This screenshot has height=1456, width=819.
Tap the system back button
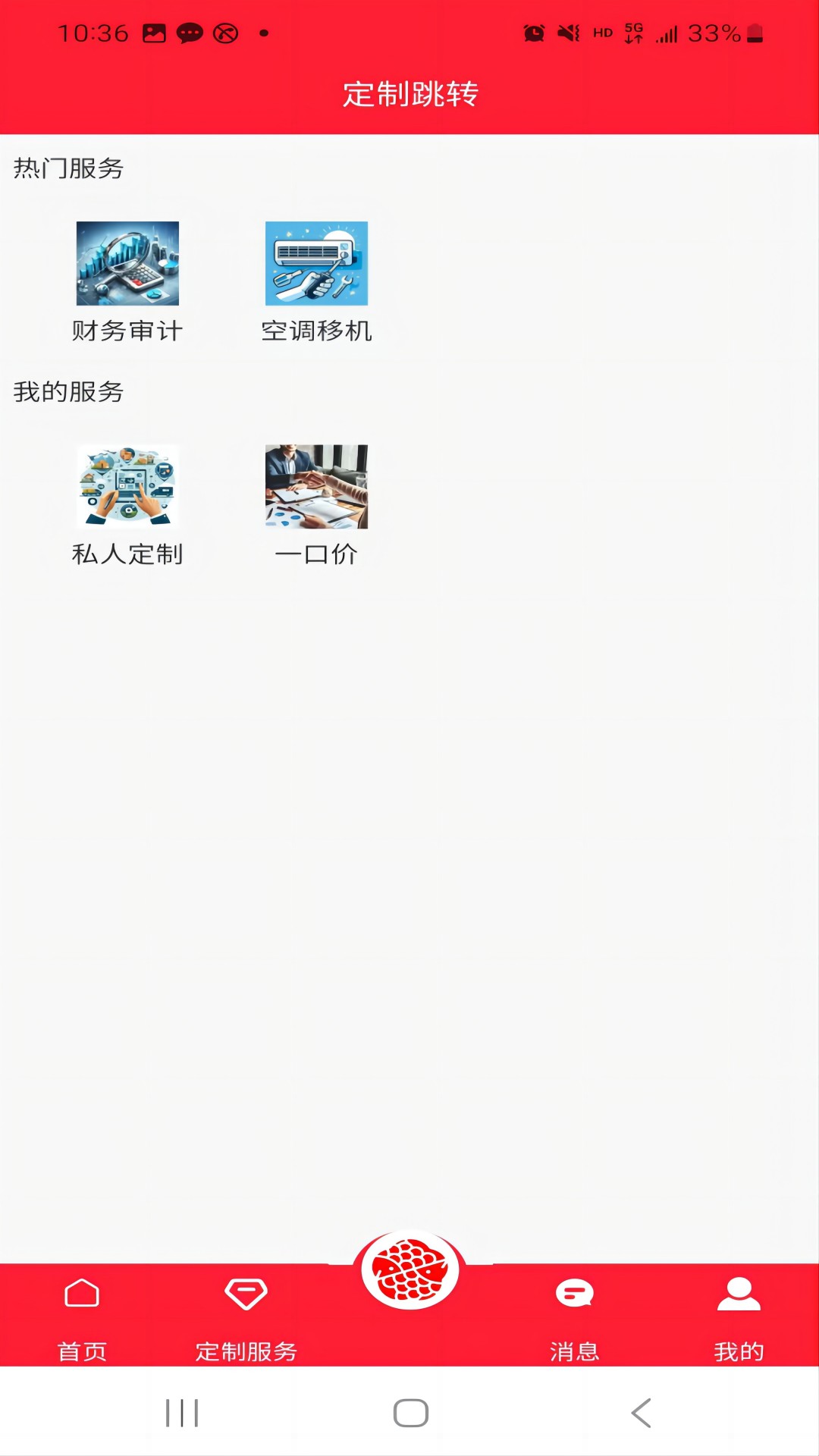pos(641,1413)
